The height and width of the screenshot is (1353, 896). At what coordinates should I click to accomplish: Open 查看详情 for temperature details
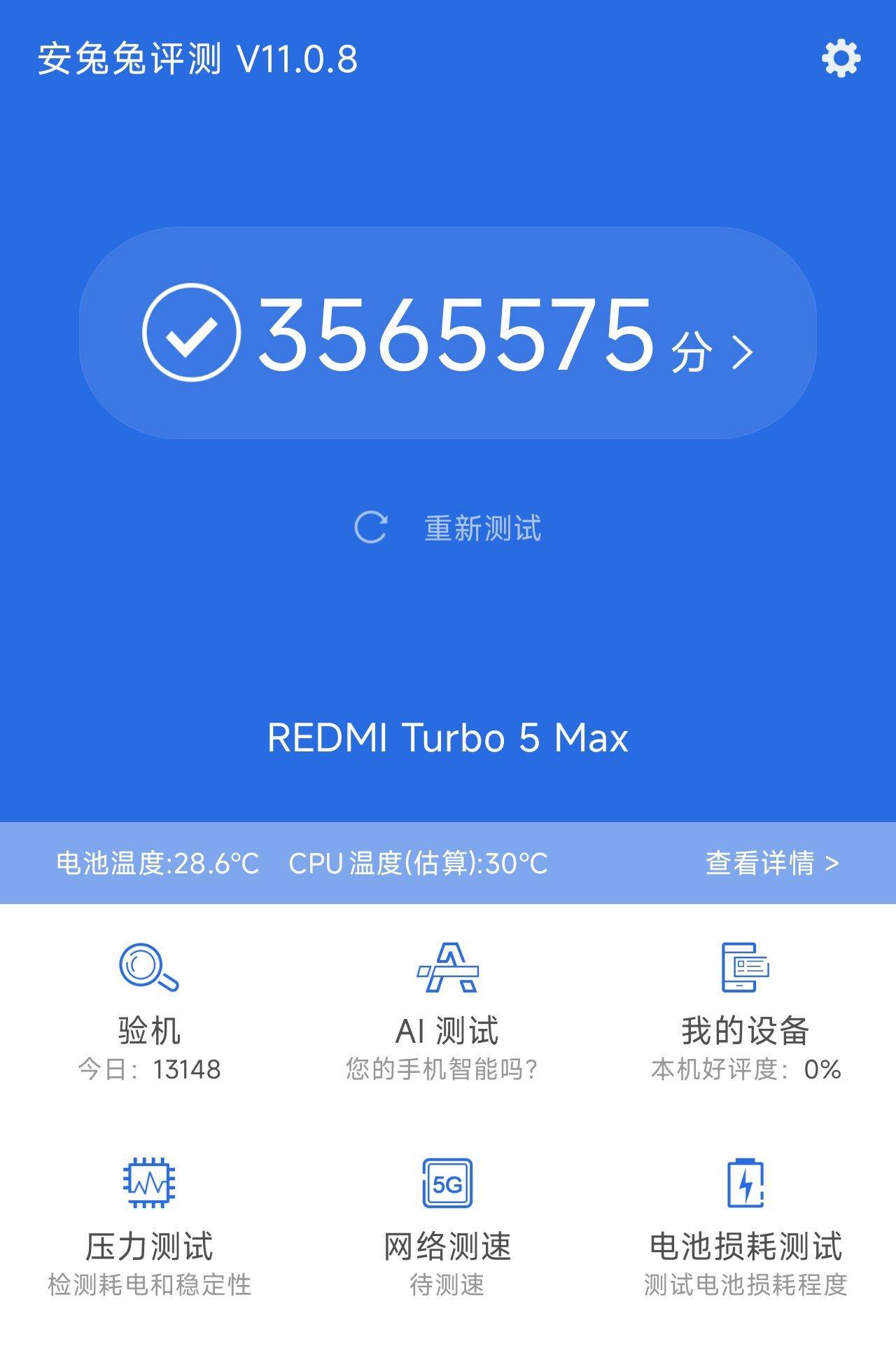(771, 863)
